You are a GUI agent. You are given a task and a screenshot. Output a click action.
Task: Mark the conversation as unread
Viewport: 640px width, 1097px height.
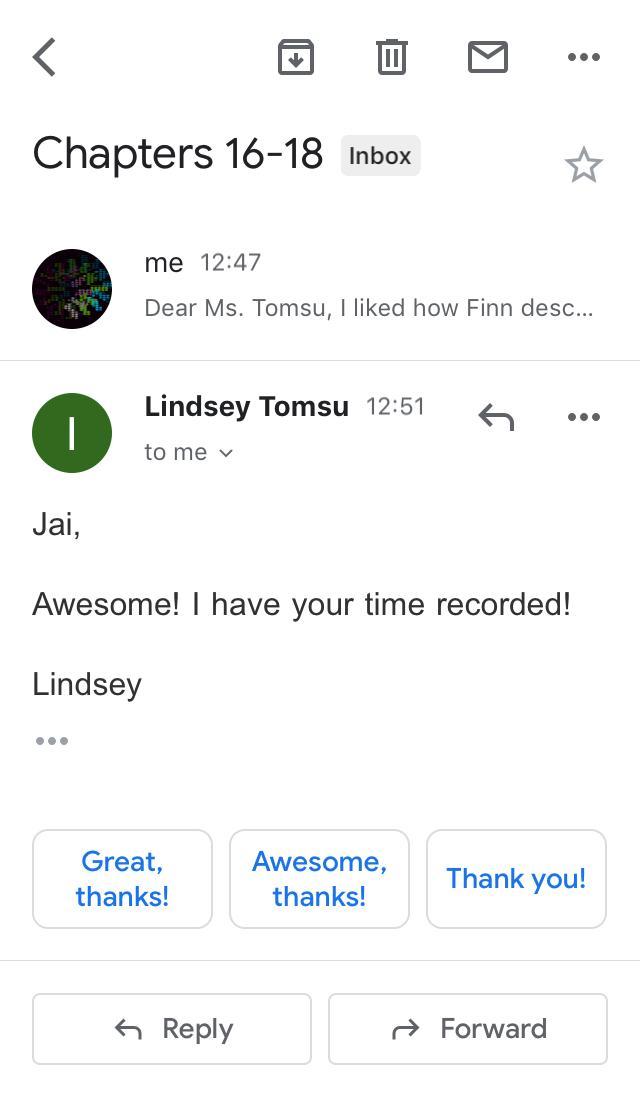[x=487, y=57]
